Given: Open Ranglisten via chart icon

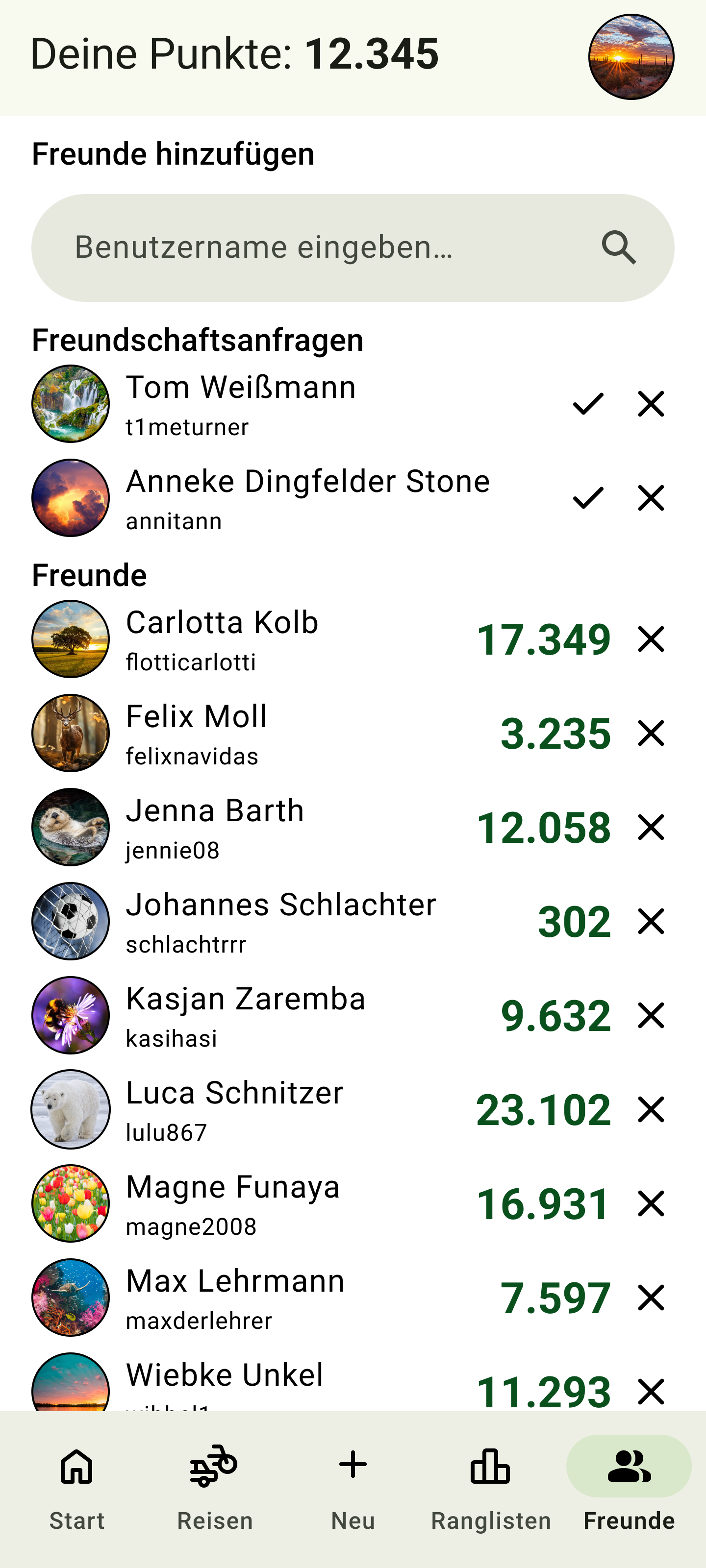Looking at the screenshot, I should [490, 1467].
